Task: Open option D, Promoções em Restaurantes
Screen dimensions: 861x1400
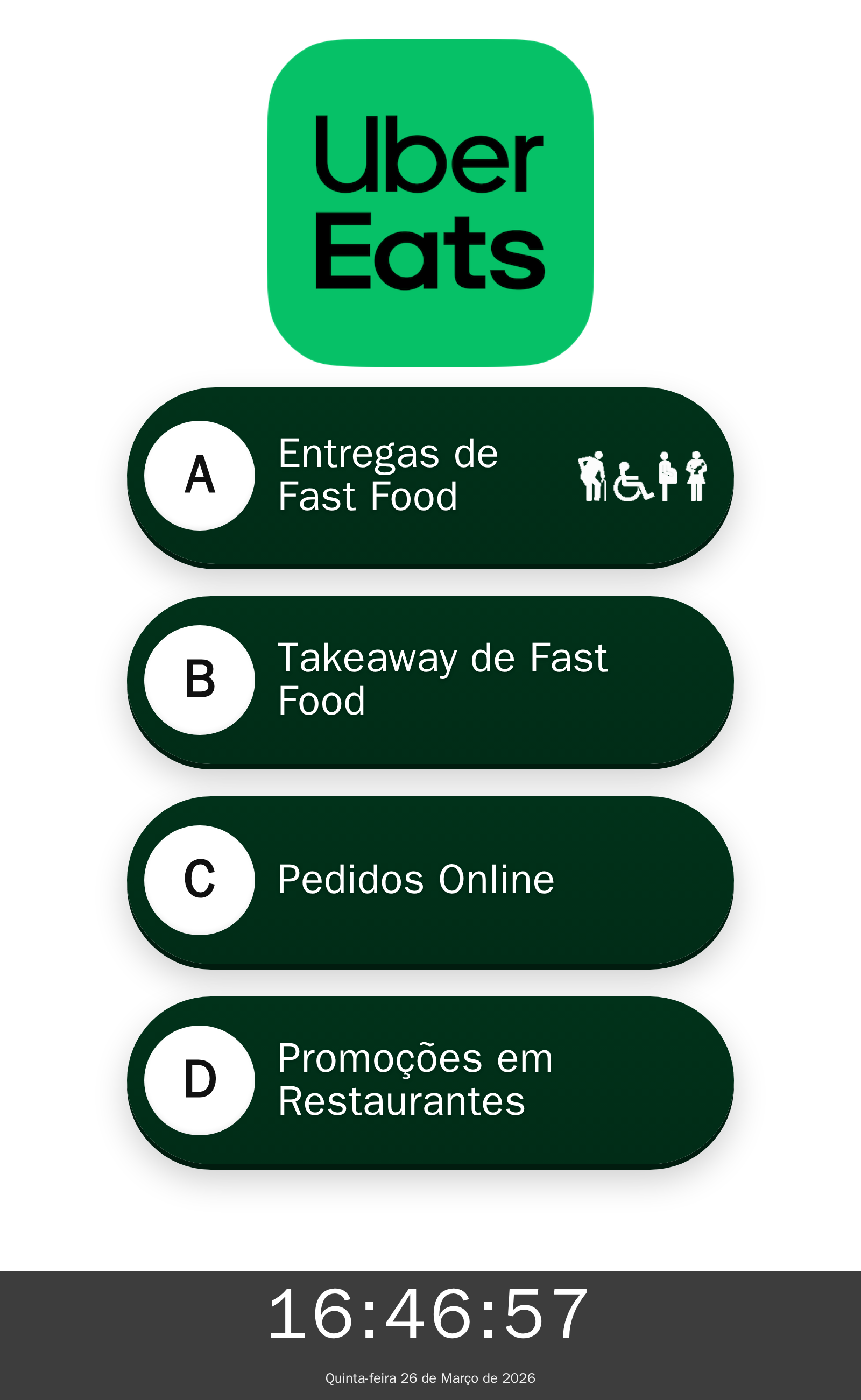Action: pyautogui.click(x=430, y=1081)
